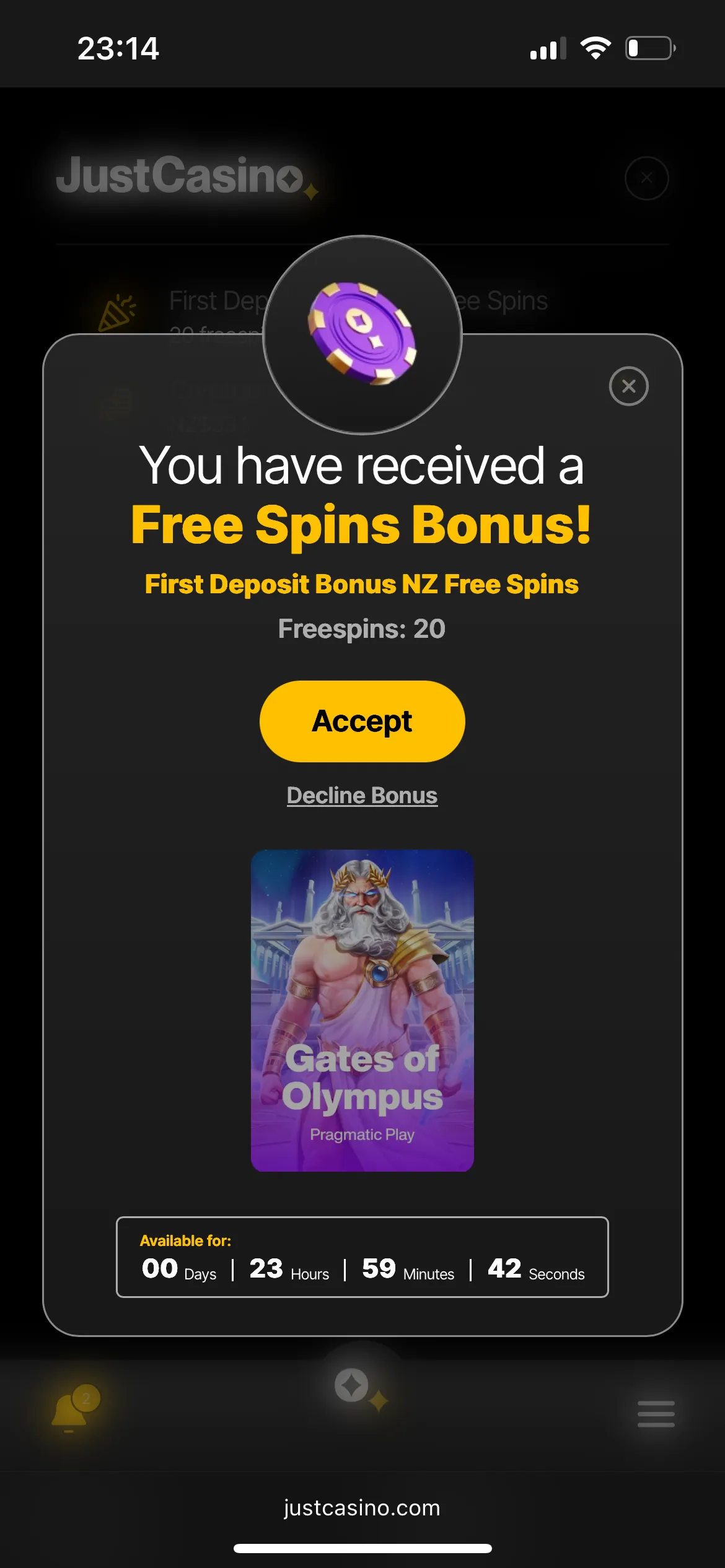Accept the Free Spins Bonus

[x=362, y=721]
